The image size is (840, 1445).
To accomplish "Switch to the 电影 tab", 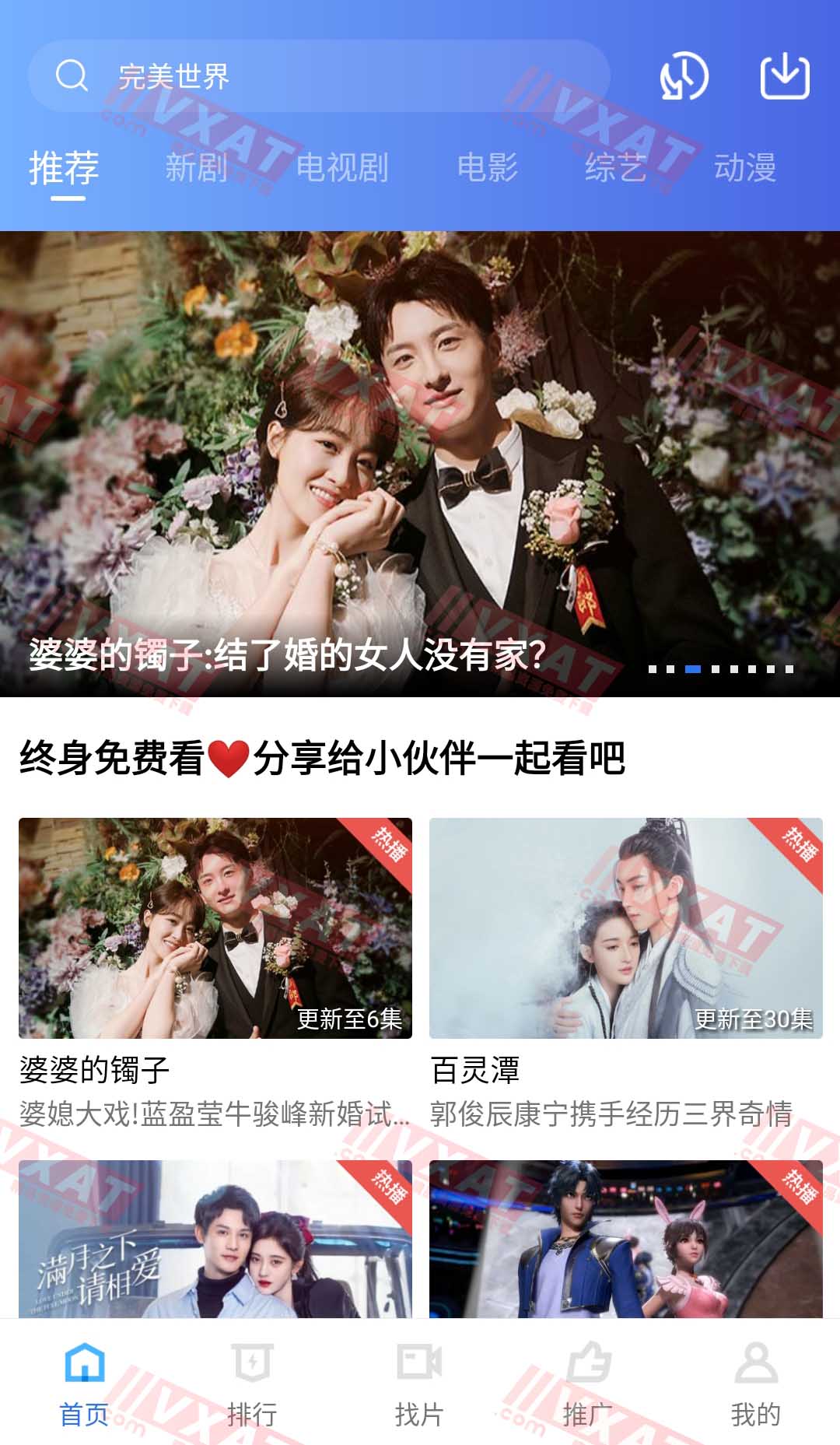I will pos(488,167).
